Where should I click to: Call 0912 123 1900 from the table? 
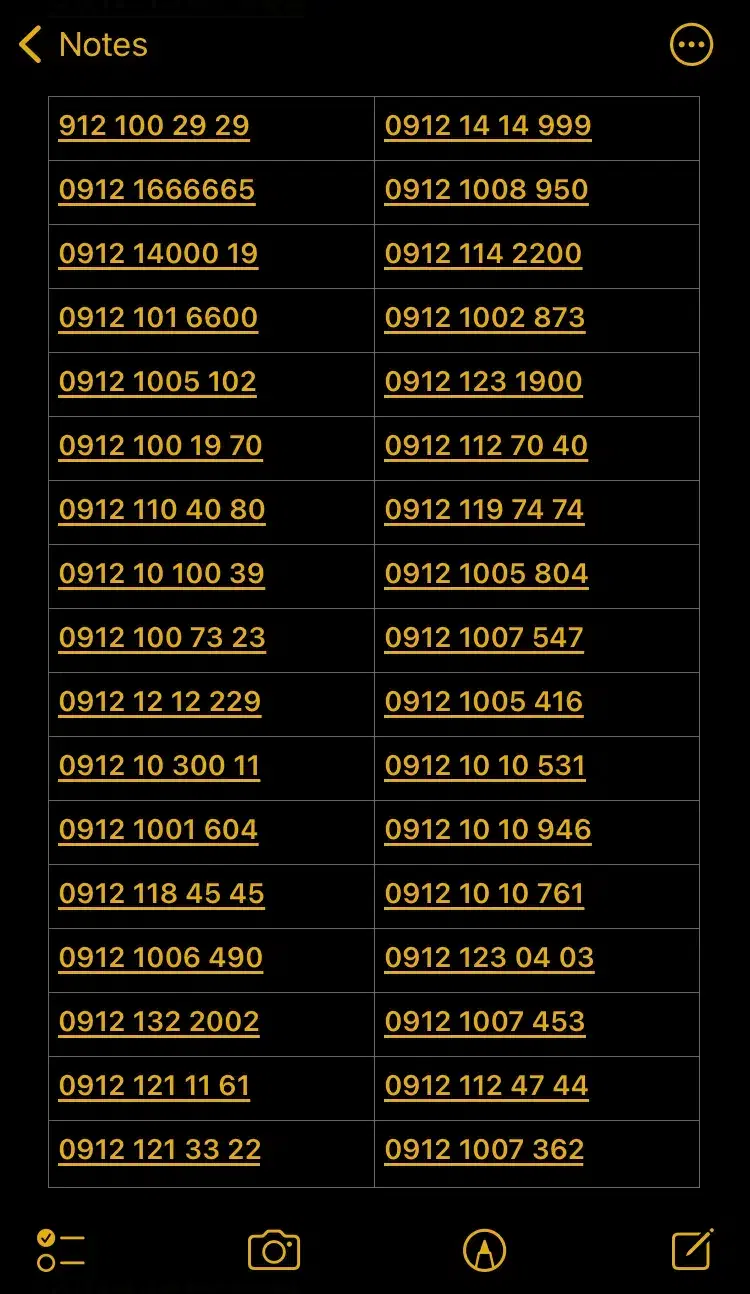(x=483, y=382)
